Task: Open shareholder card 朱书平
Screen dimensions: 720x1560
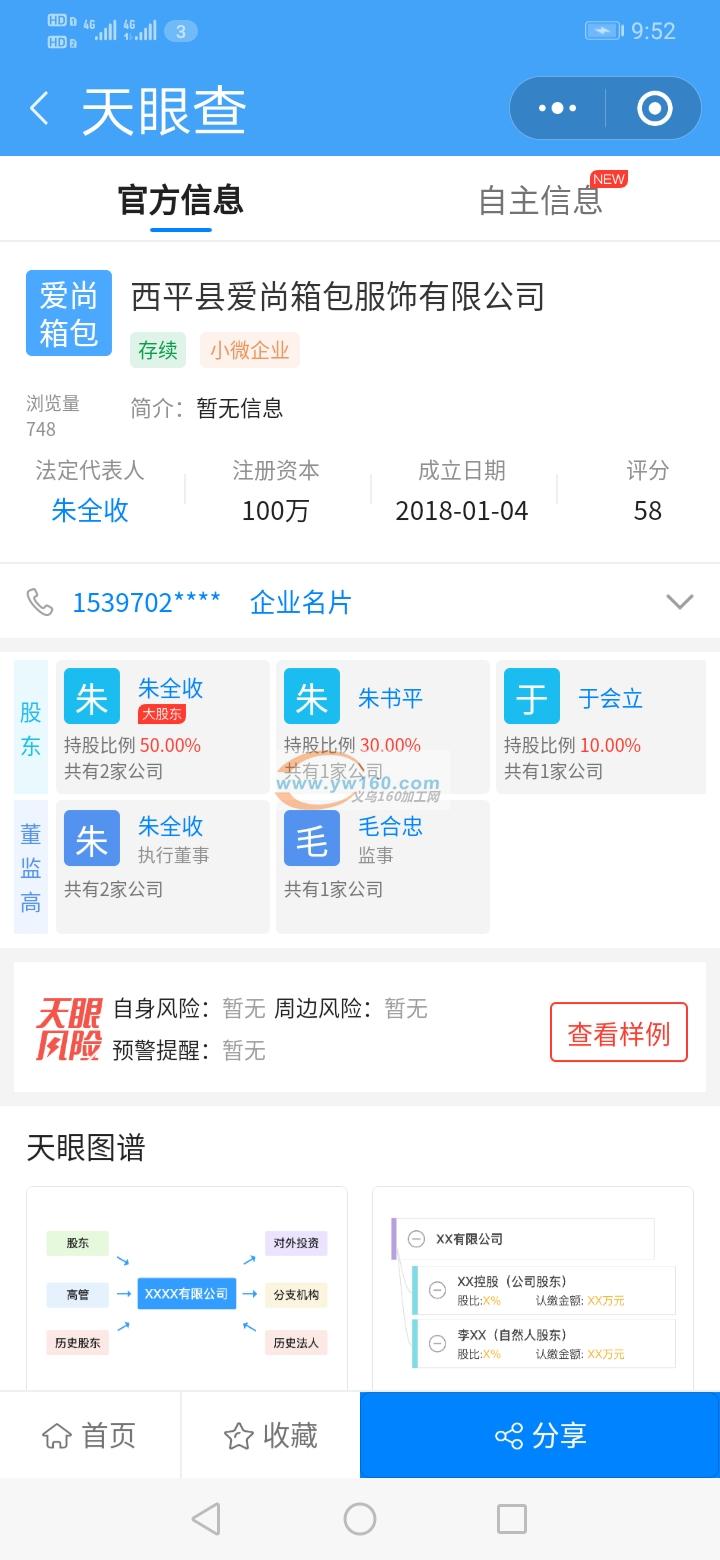Action: tap(382, 727)
